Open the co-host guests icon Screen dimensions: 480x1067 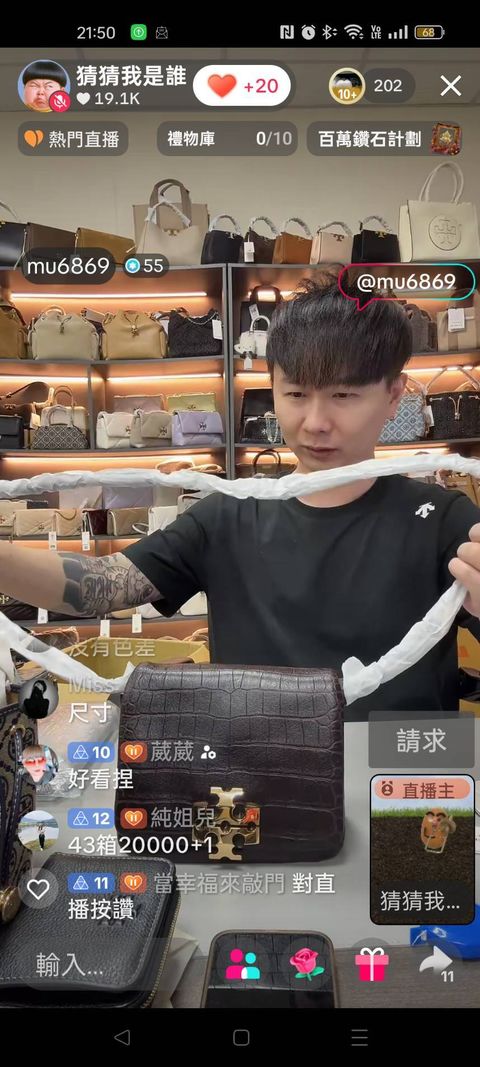pyautogui.click(x=242, y=964)
